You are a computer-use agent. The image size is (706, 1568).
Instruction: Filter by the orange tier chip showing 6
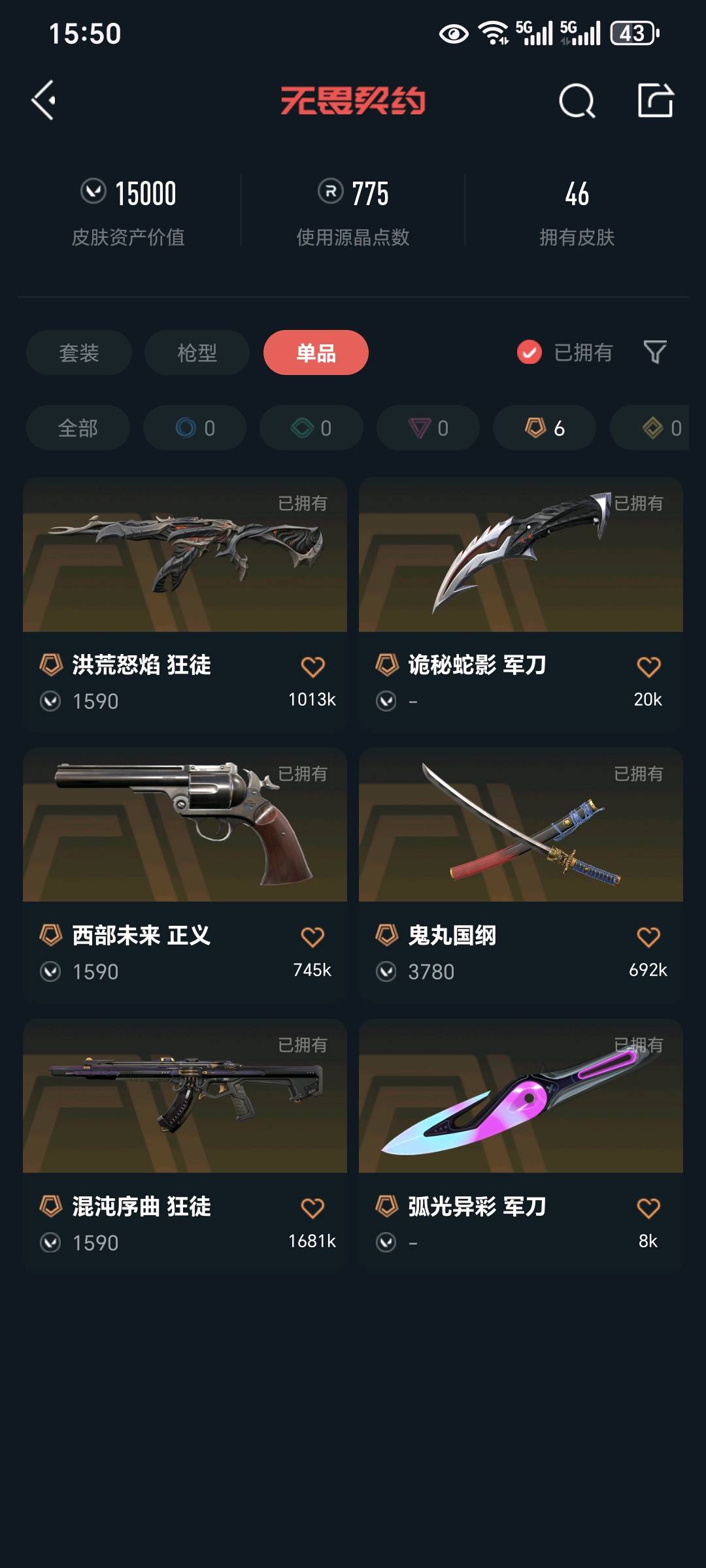coord(544,428)
